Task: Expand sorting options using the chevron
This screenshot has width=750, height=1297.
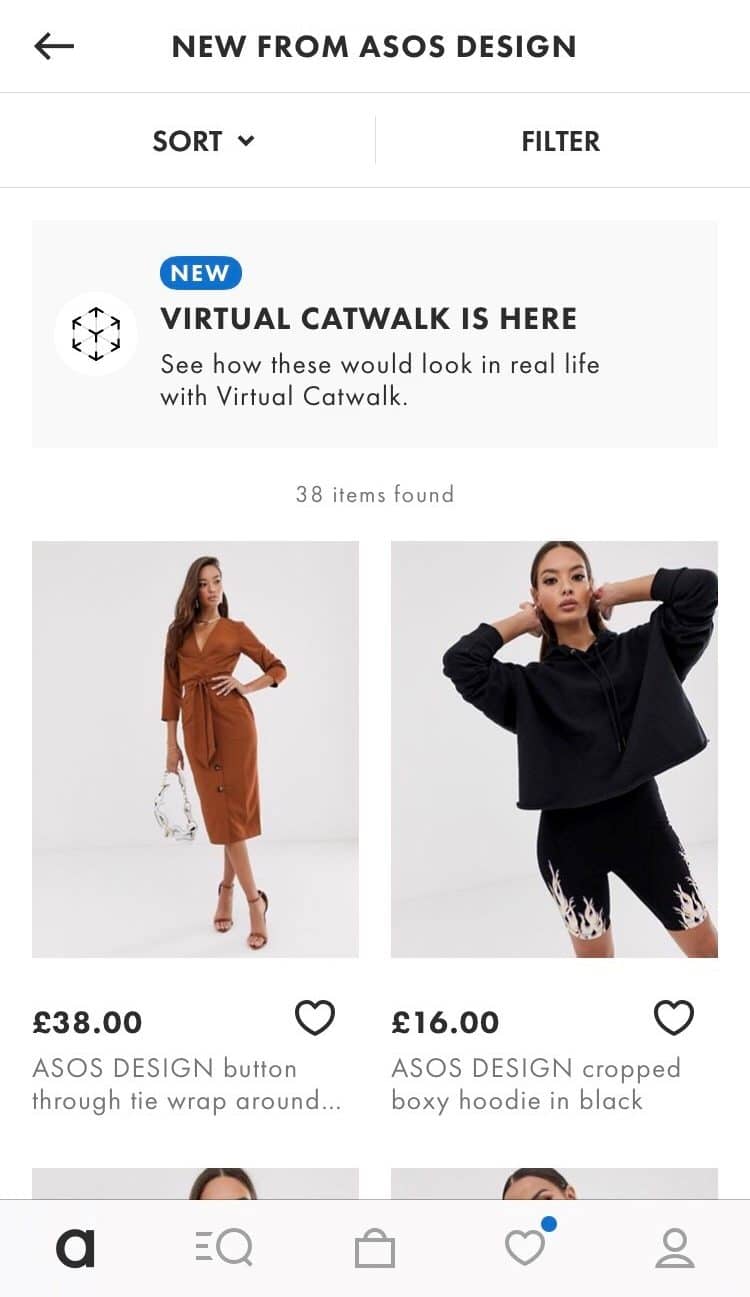Action: 246,141
